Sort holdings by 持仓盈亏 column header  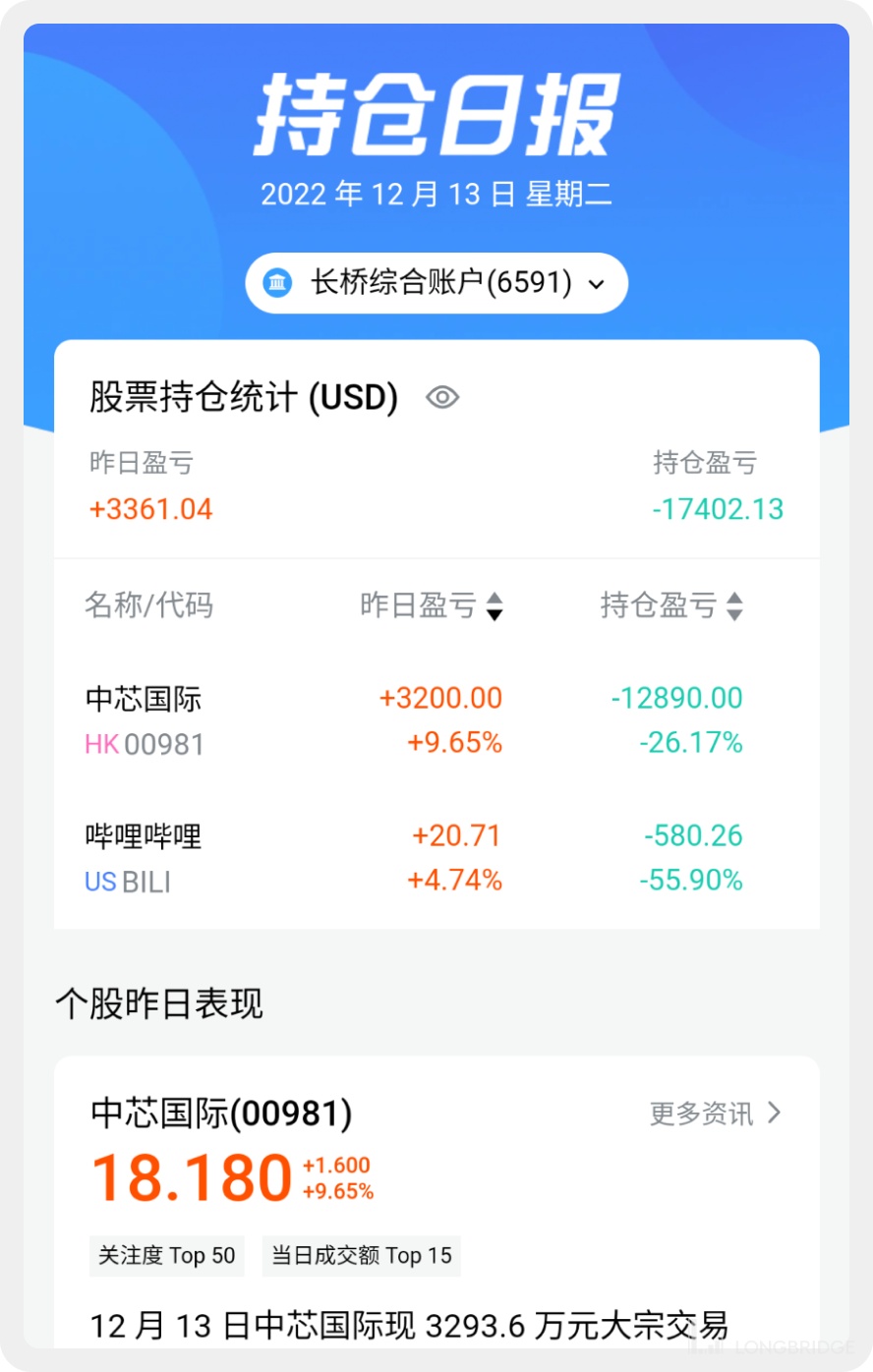pyautogui.click(x=671, y=605)
